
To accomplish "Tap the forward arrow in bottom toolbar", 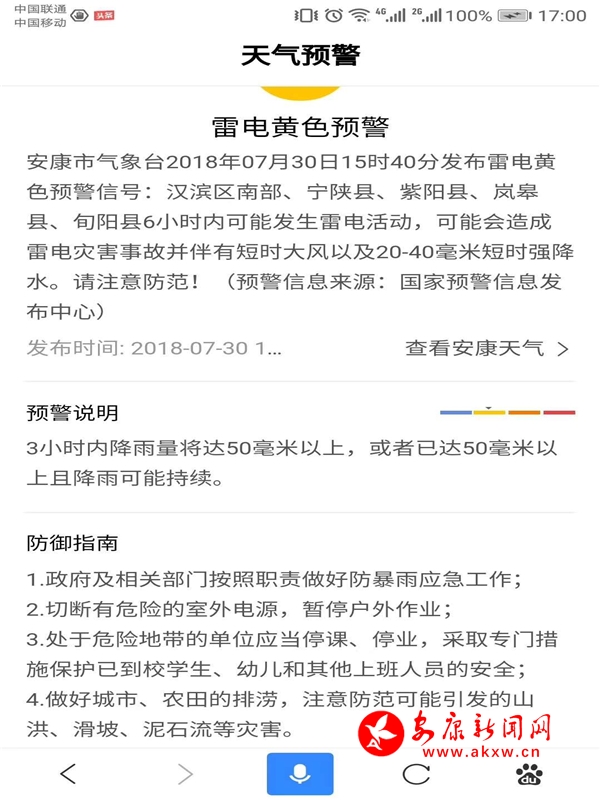I will [x=185, y=773].
